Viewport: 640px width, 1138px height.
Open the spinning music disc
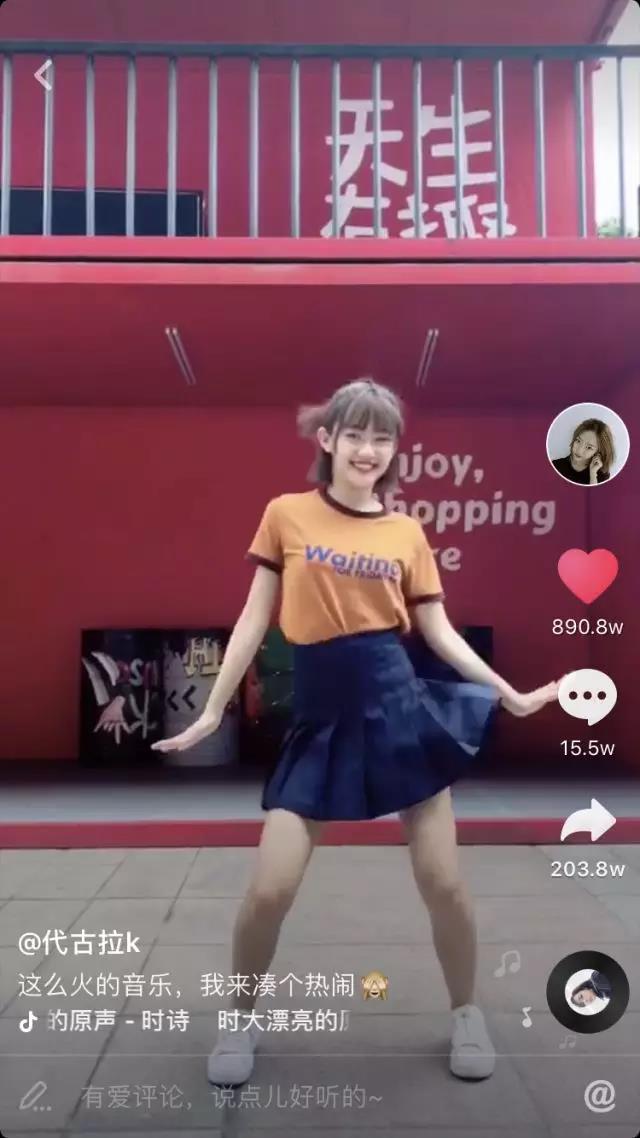(x=587, y=992)
